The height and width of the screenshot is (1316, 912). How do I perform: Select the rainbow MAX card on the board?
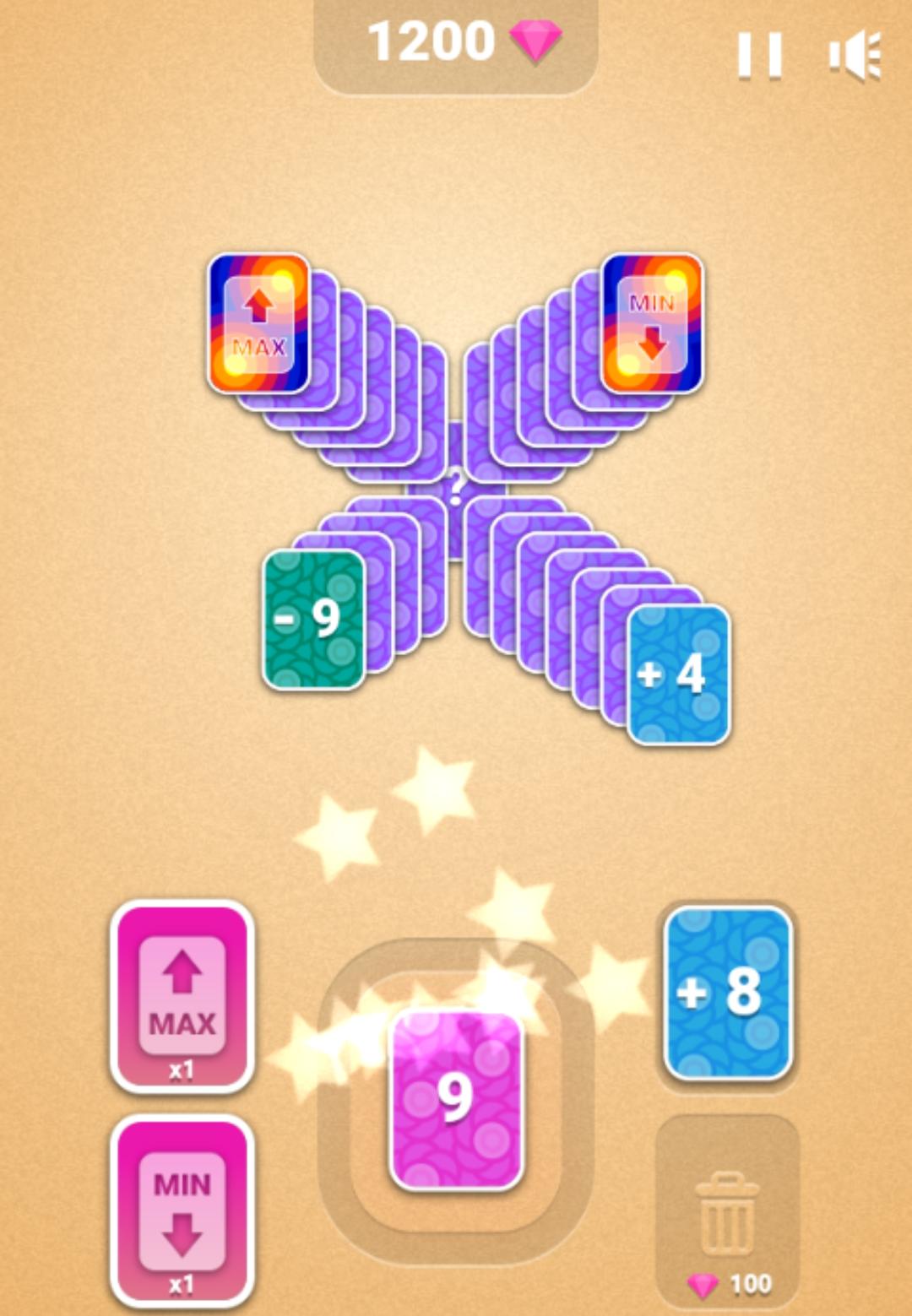(258, 323)
